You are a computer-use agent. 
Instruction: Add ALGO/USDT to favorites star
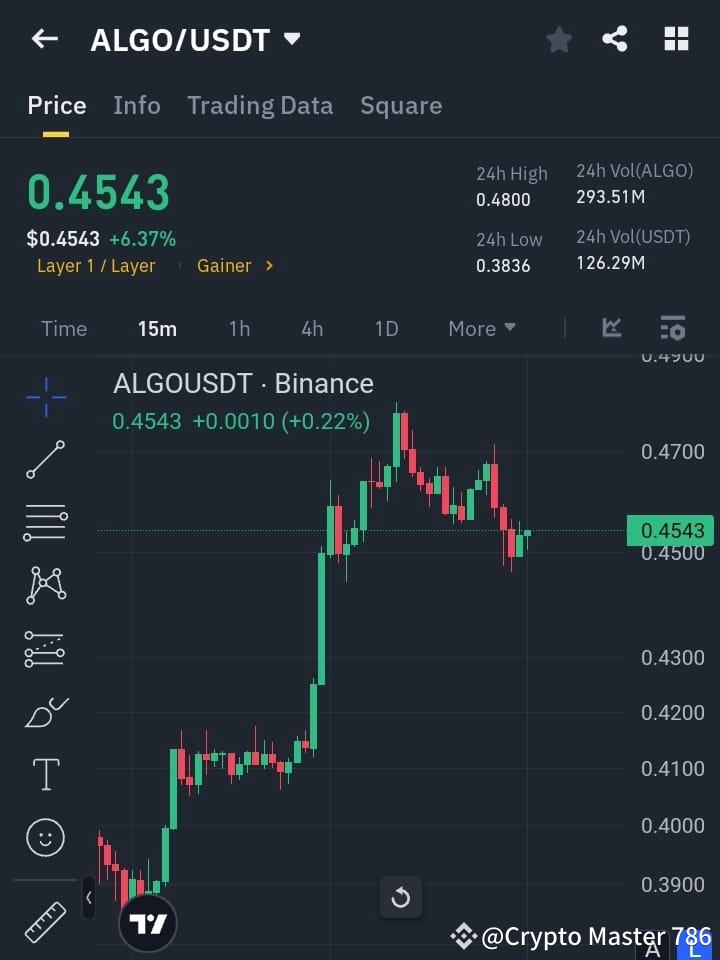(x=558, y=39)
